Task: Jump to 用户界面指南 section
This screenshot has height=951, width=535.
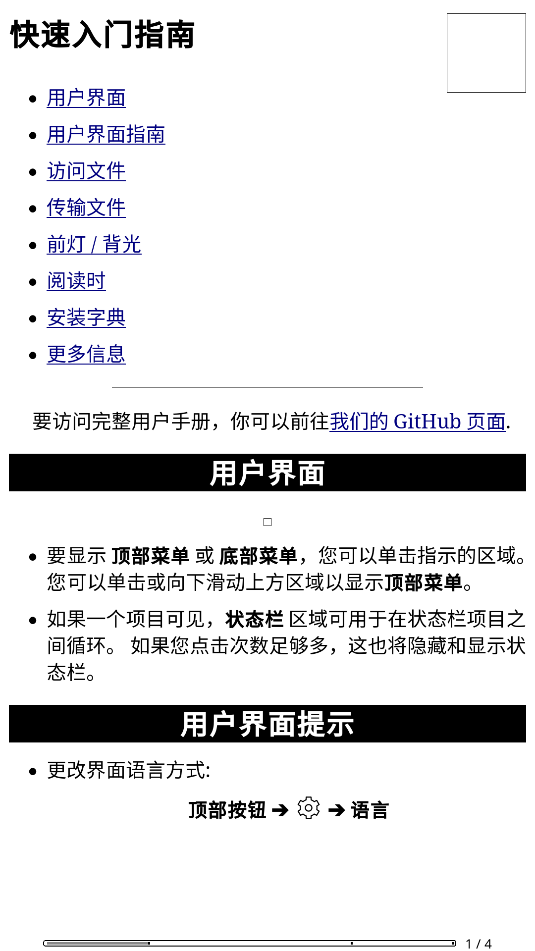Action: (106, 135)
